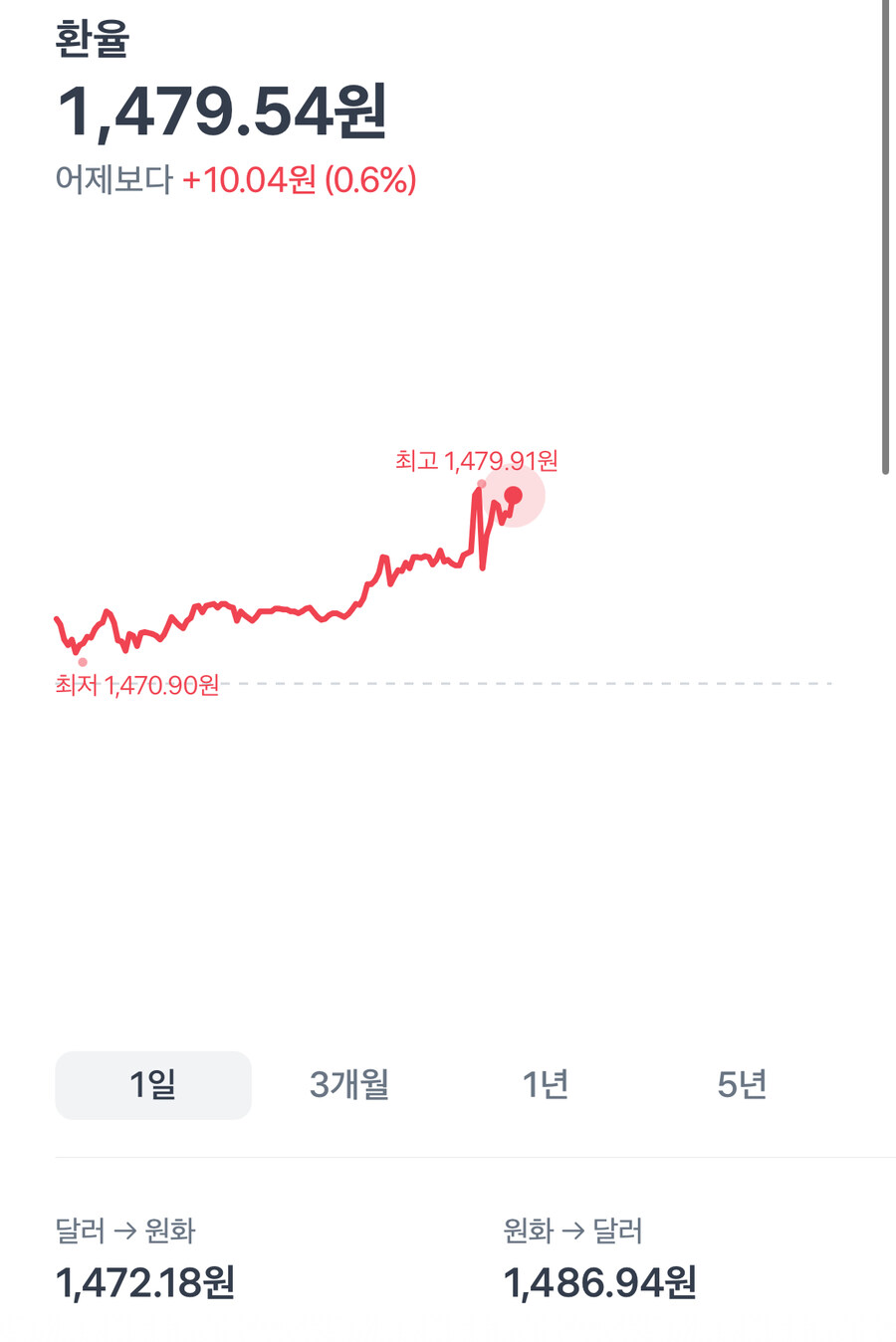
Task: Select the currently active 1일 tab
Action: point(153,1085)
